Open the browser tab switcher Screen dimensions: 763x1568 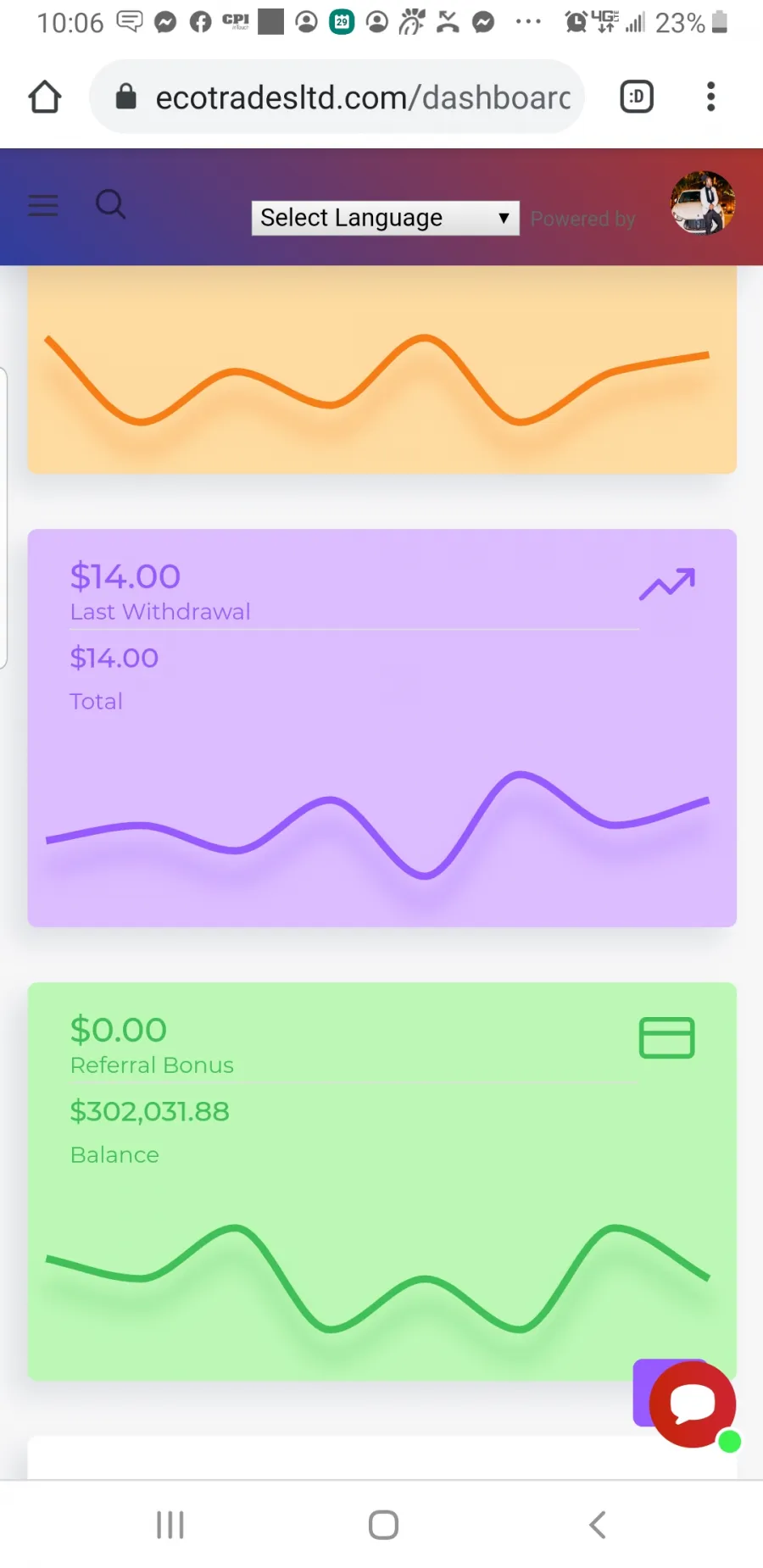coord(637,97)
